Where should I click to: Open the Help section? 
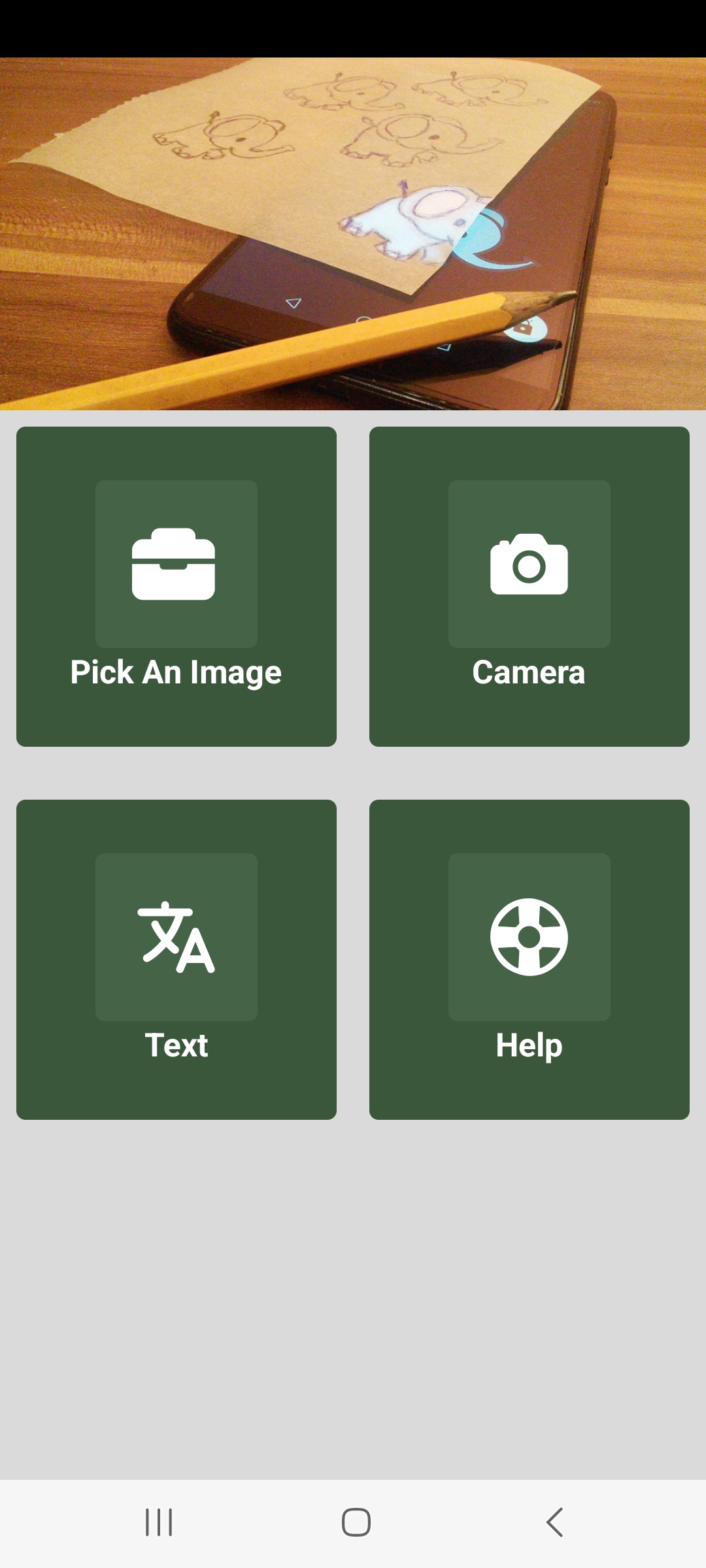click(x=529, y=959)
